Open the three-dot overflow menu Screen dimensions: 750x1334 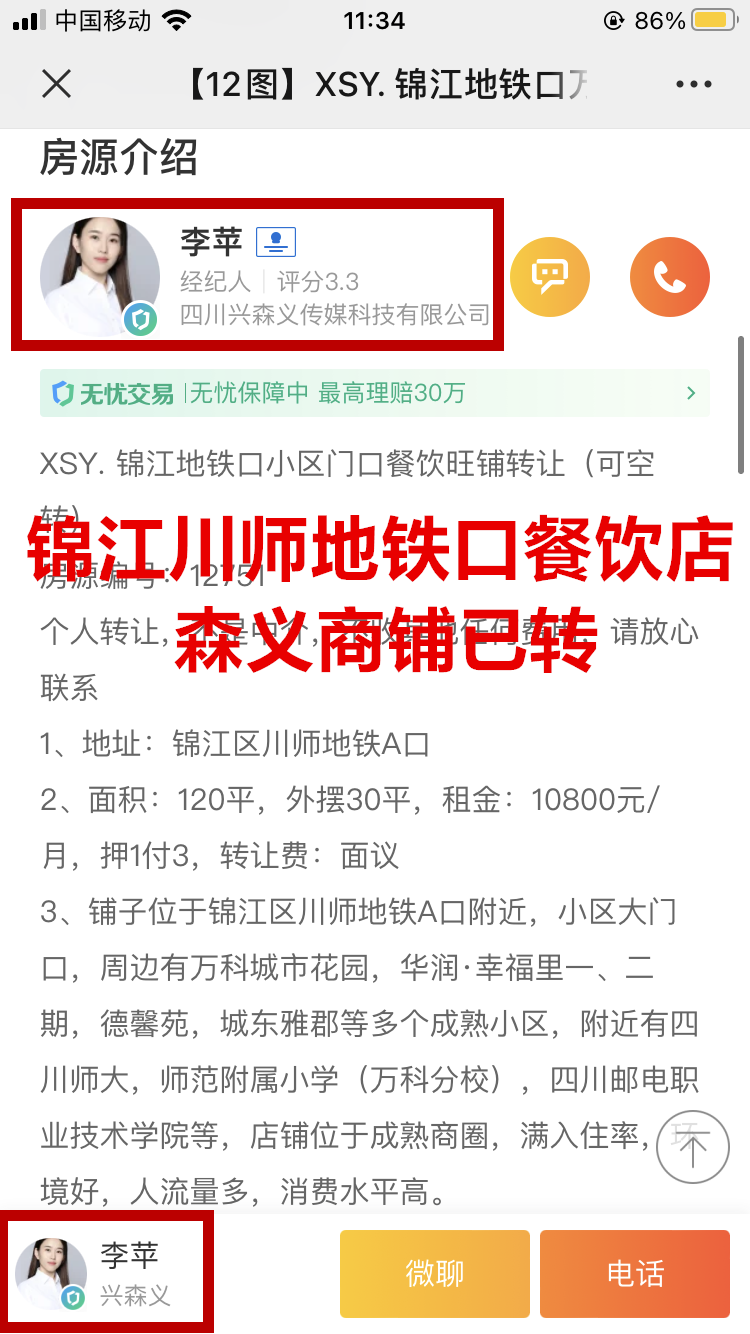coord(693,84)
